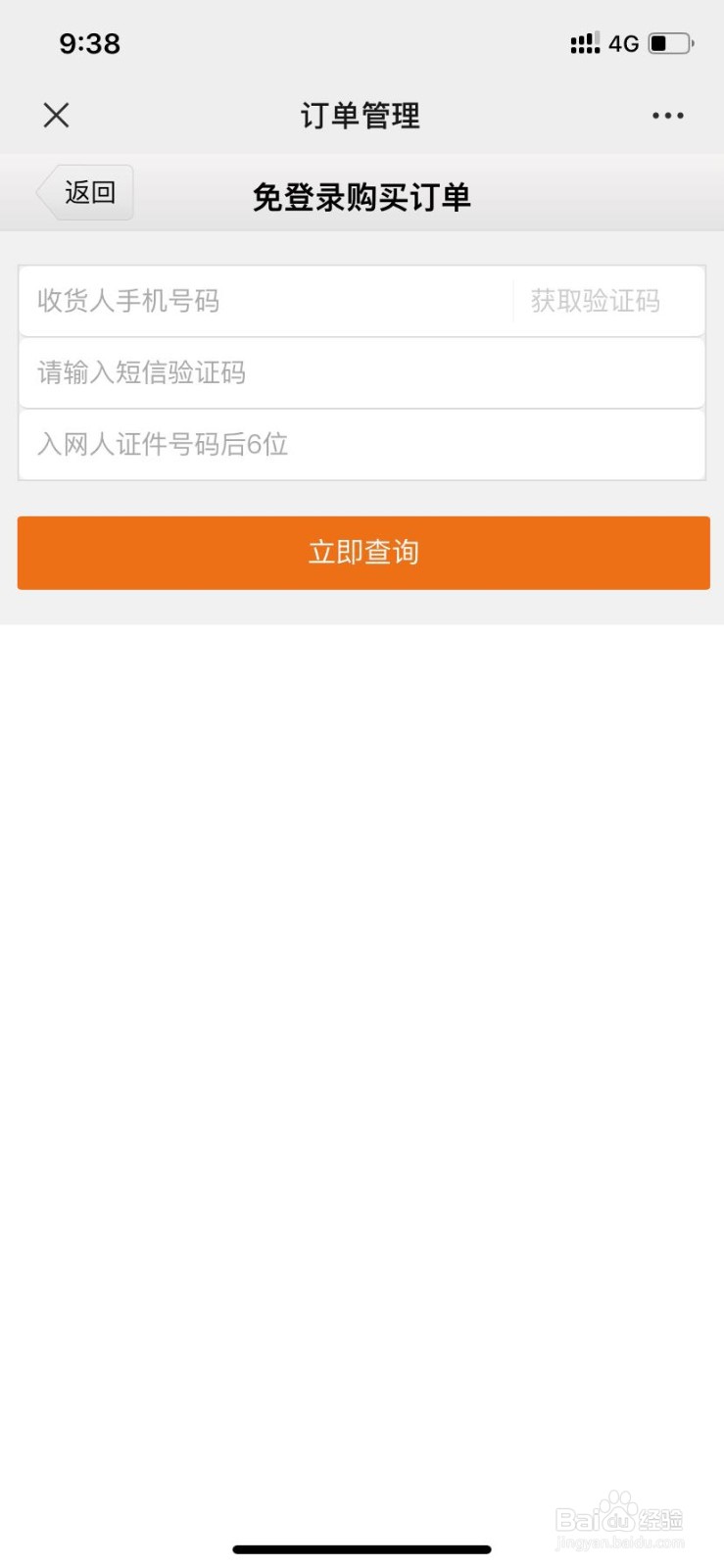Open the more options ... icon

click(x=667, y=115)
